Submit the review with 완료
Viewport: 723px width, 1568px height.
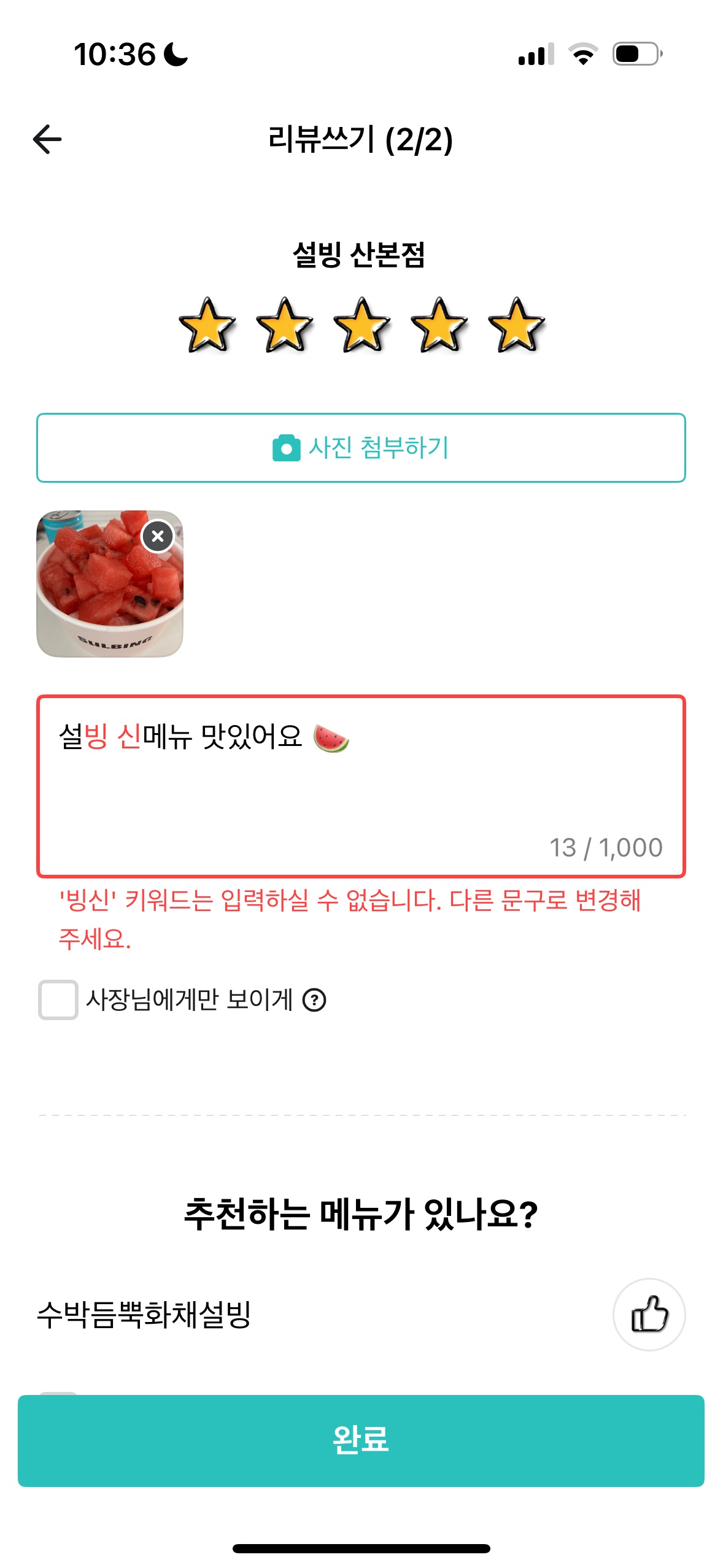(361, 1440)
